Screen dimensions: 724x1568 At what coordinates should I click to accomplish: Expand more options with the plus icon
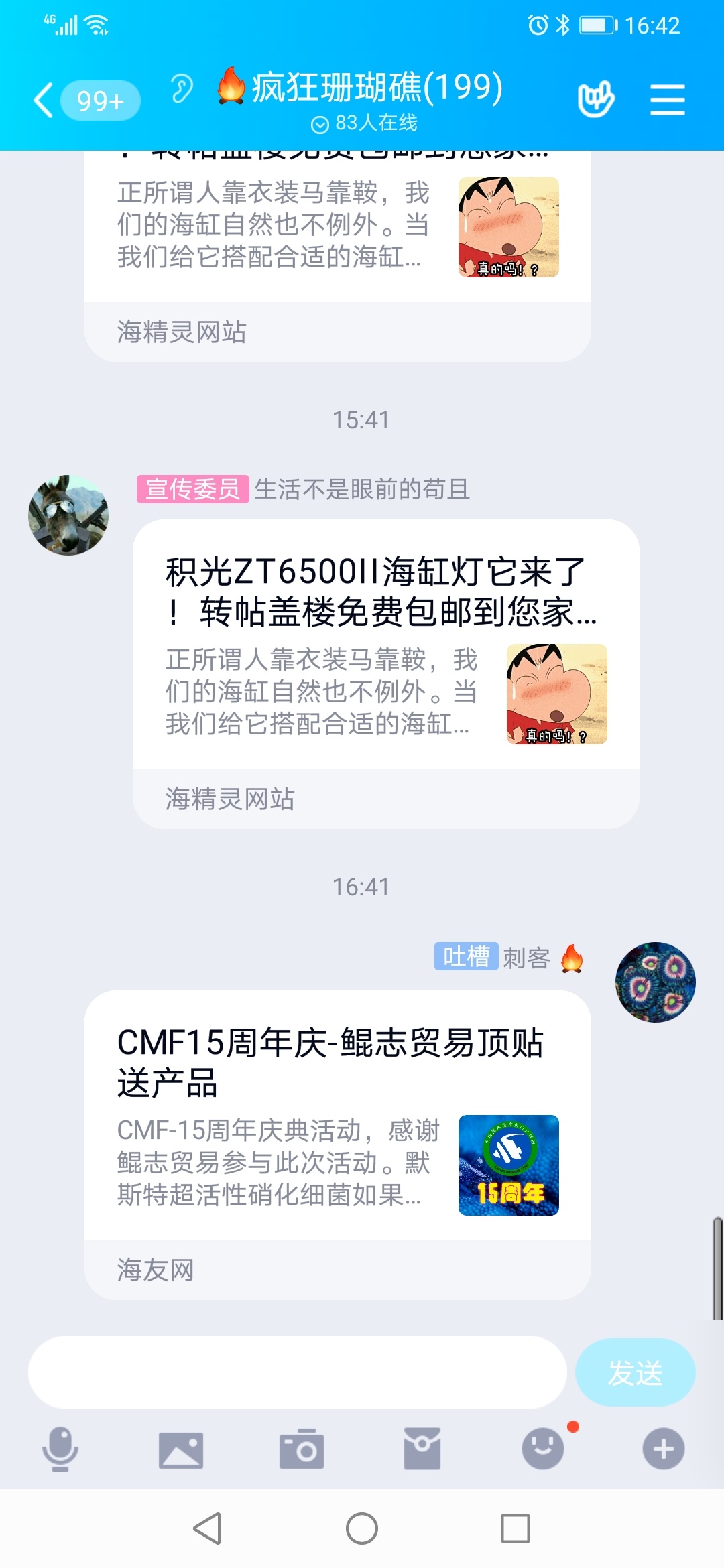664,1449
